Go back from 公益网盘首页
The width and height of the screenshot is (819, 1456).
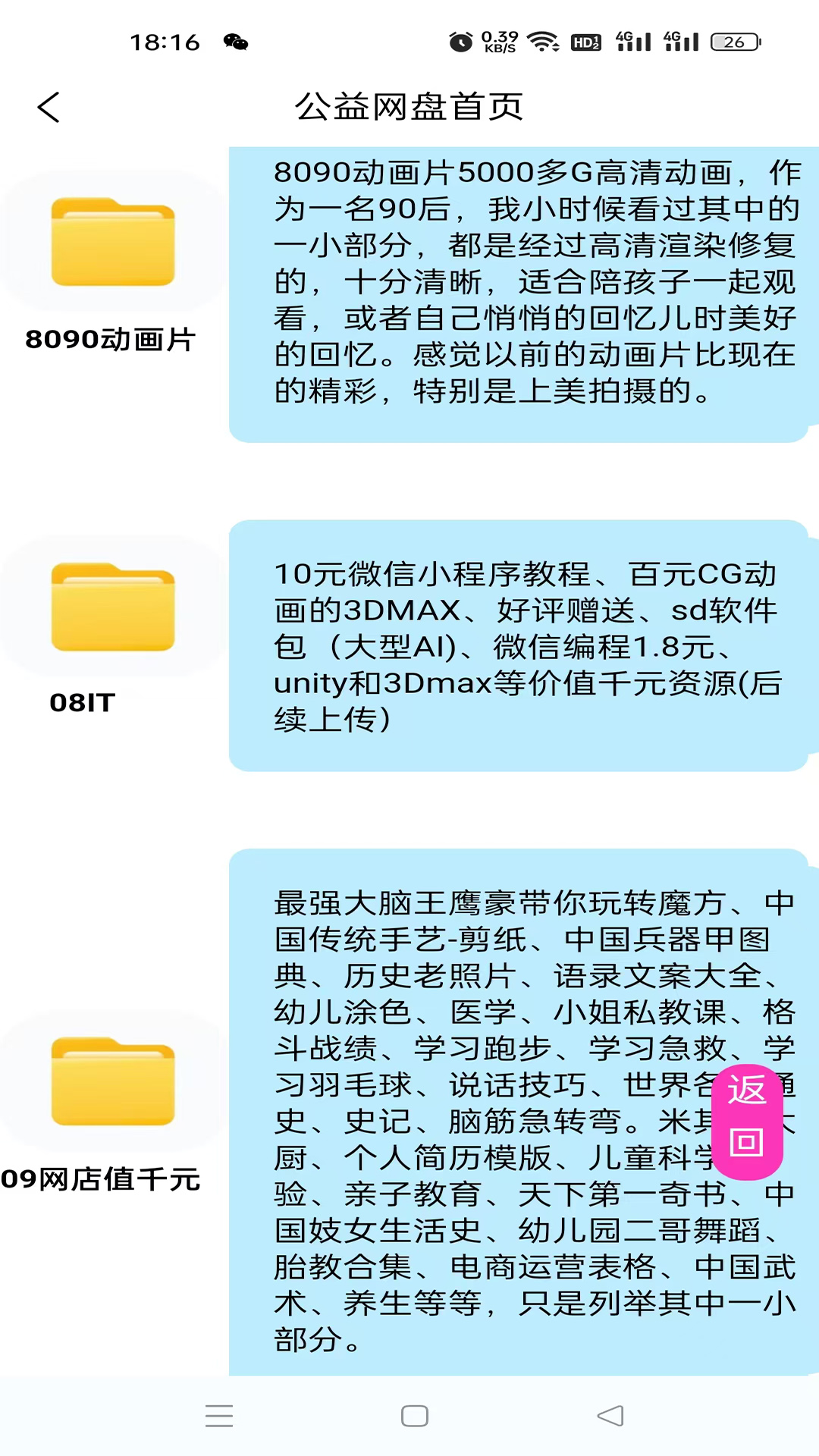coord(49,107)
